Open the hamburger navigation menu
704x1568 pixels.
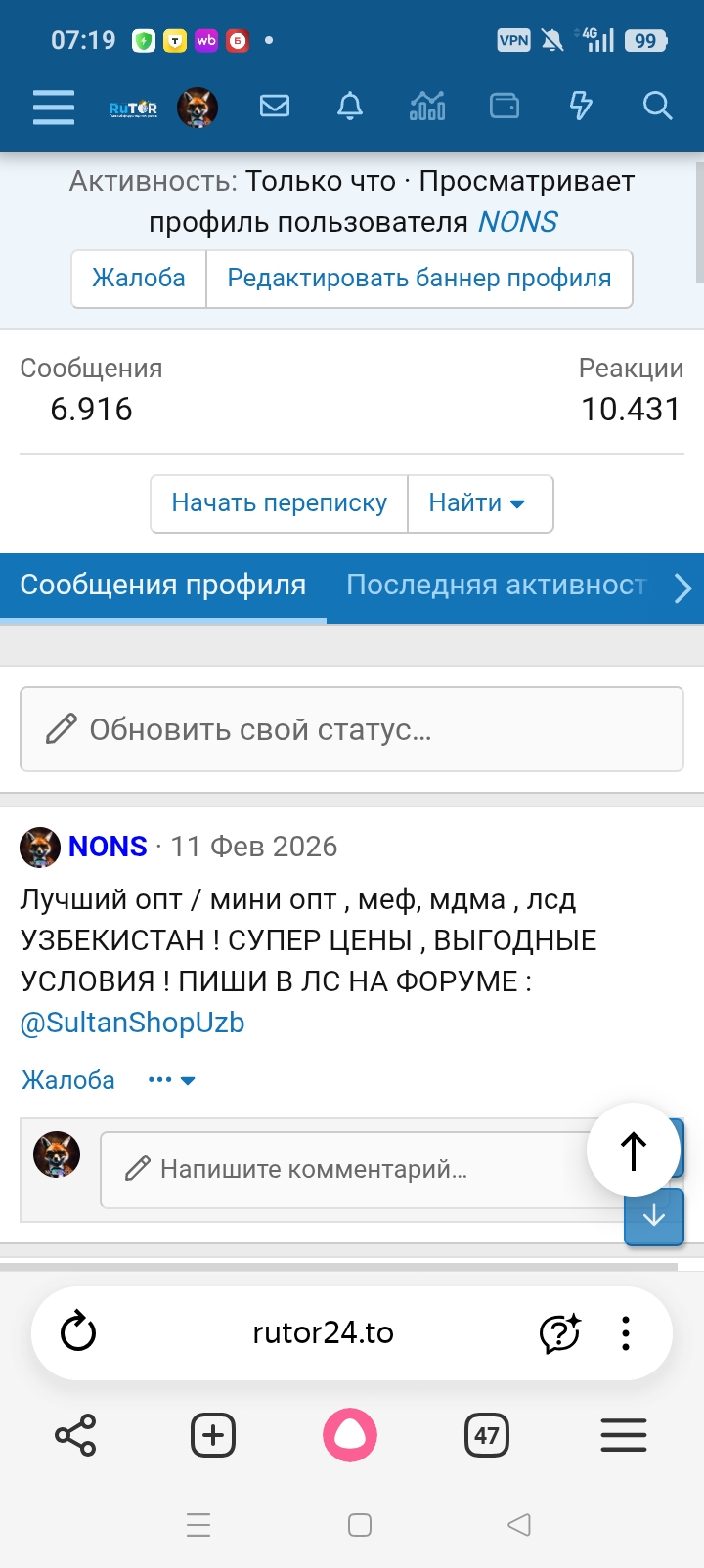[x=54, y=107]
